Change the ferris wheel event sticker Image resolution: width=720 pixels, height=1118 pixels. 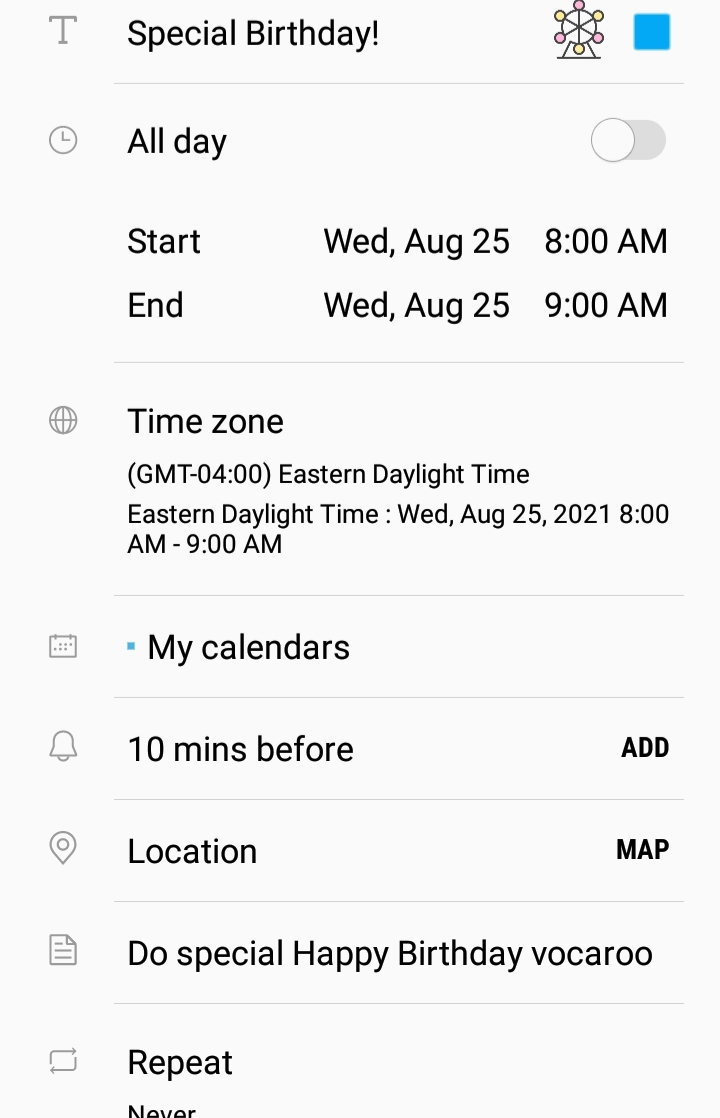[x=579, y=31]
